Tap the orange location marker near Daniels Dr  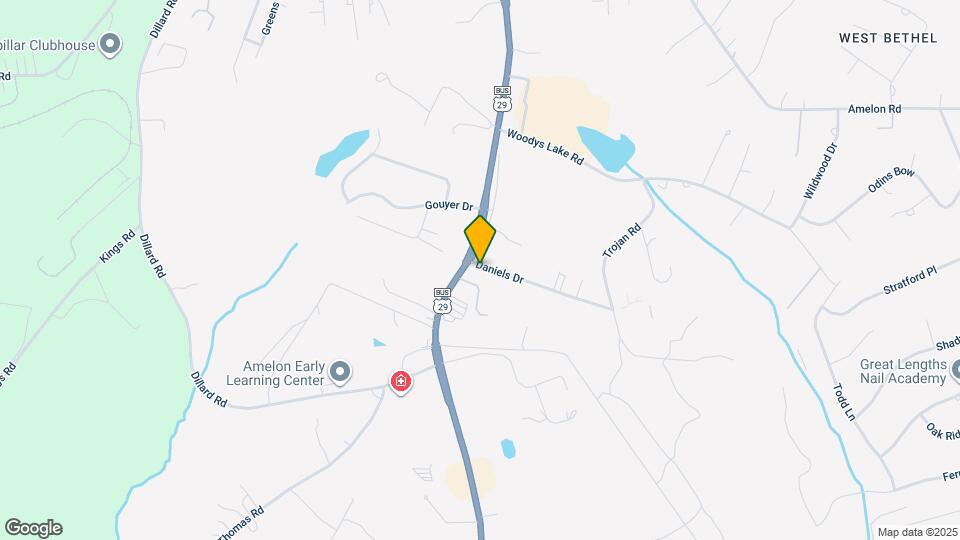[x=480, y=239]
